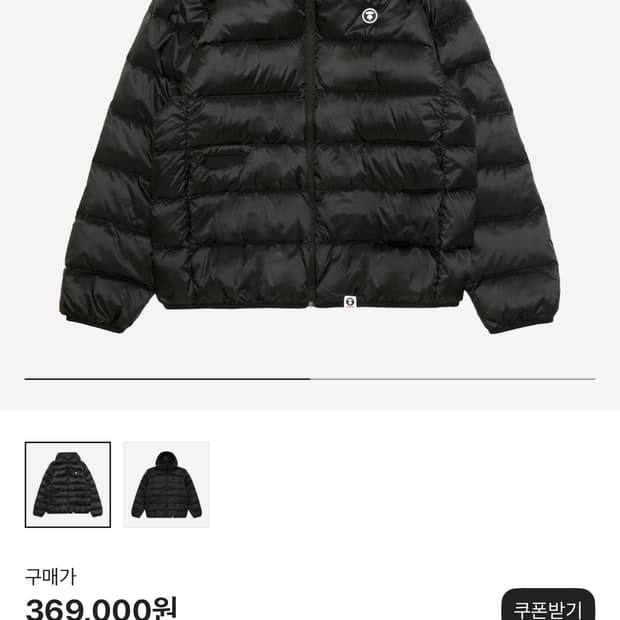
Task: Tap the 쿠폰받기 coupon button
Action: tap(548, 605)
